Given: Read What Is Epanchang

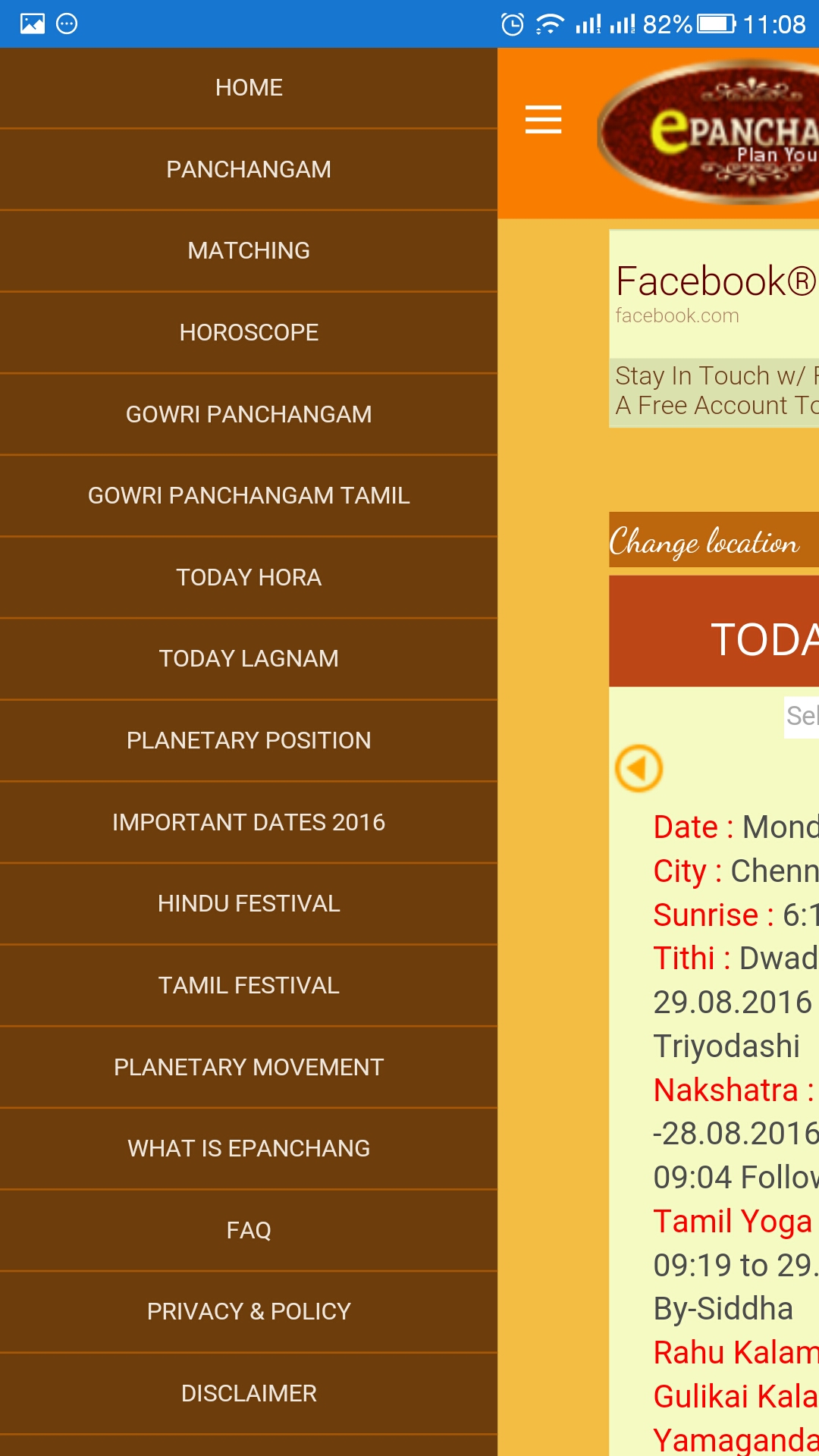Looking at the screenshot, I should click(x=249, y=1149).
